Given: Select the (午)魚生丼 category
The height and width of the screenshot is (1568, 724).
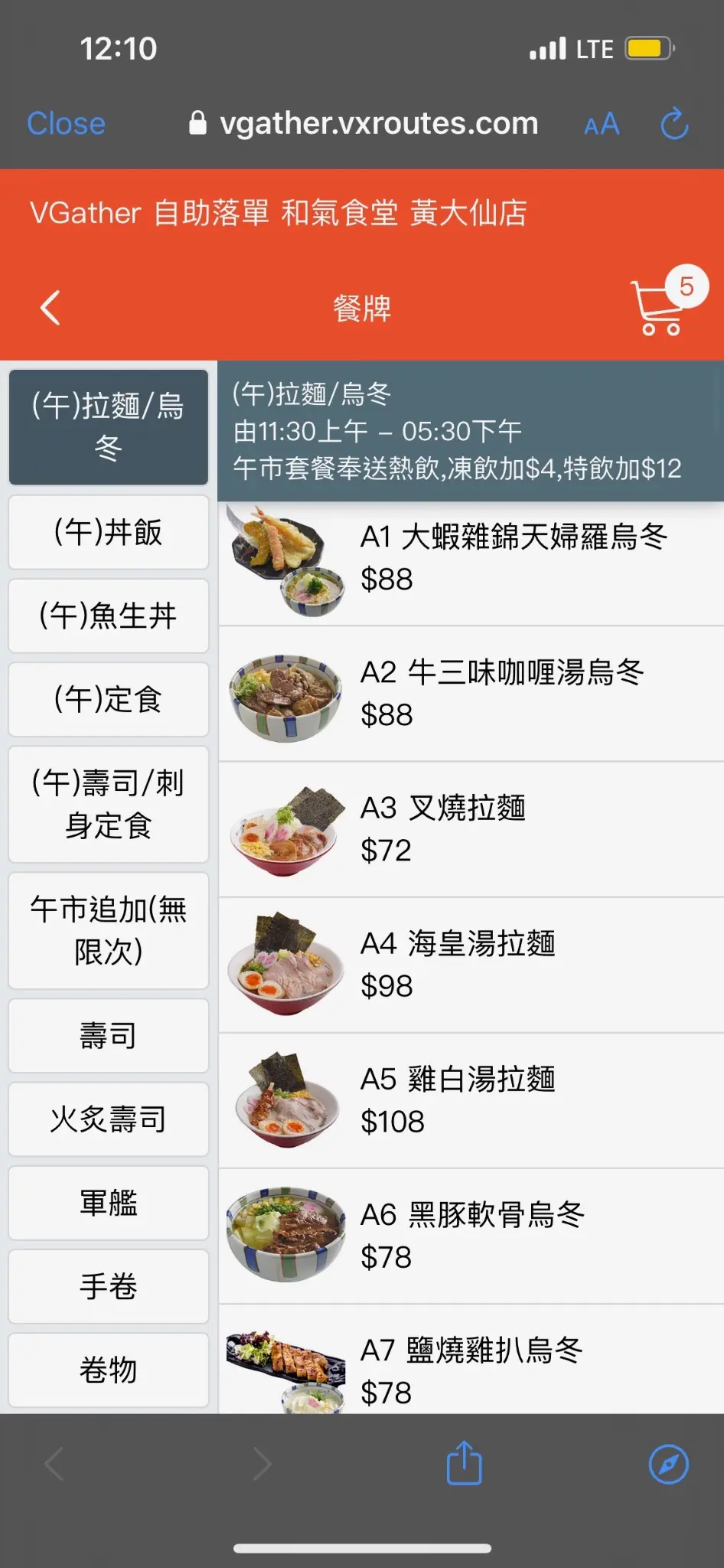Looking at the screenshot, I should (109, 616).
